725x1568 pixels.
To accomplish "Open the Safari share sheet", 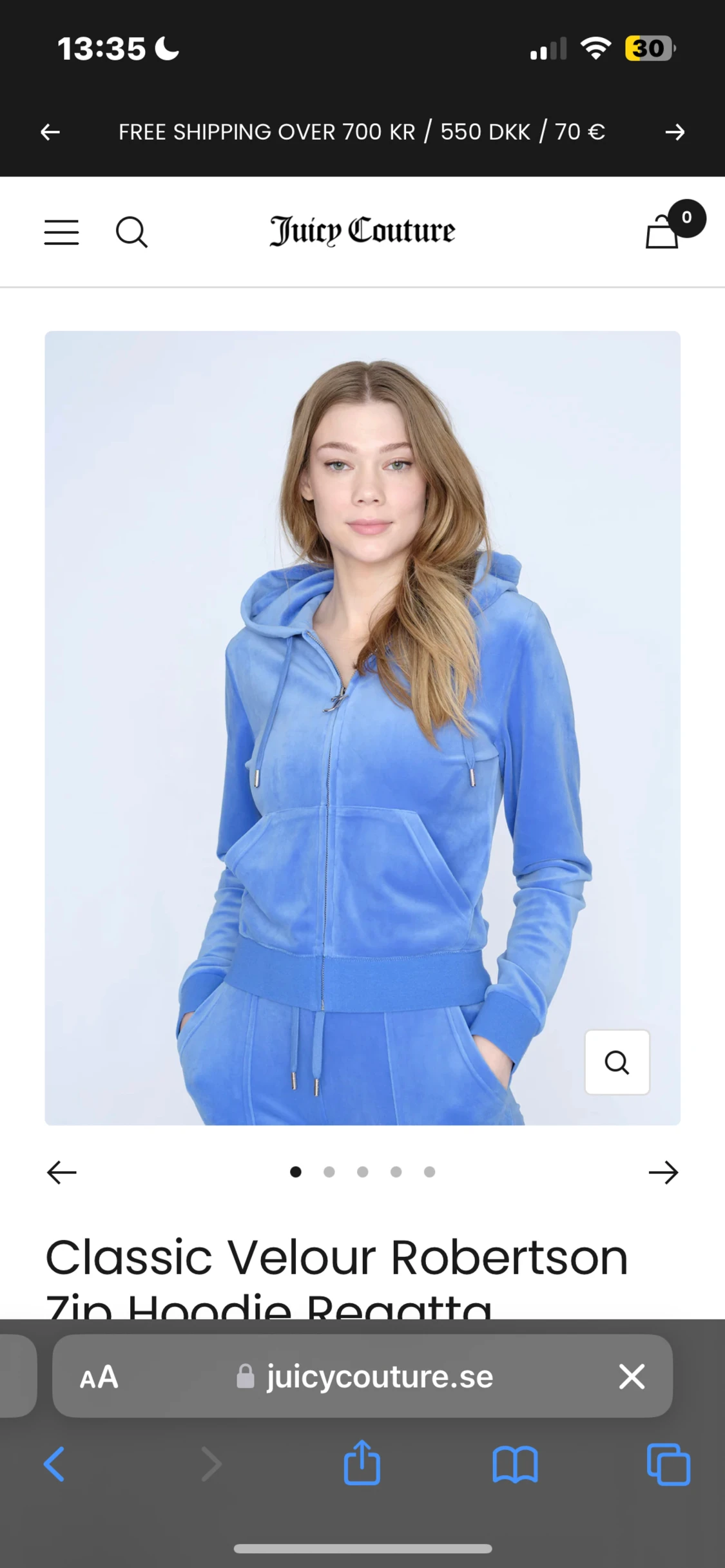I will 362,1464.
